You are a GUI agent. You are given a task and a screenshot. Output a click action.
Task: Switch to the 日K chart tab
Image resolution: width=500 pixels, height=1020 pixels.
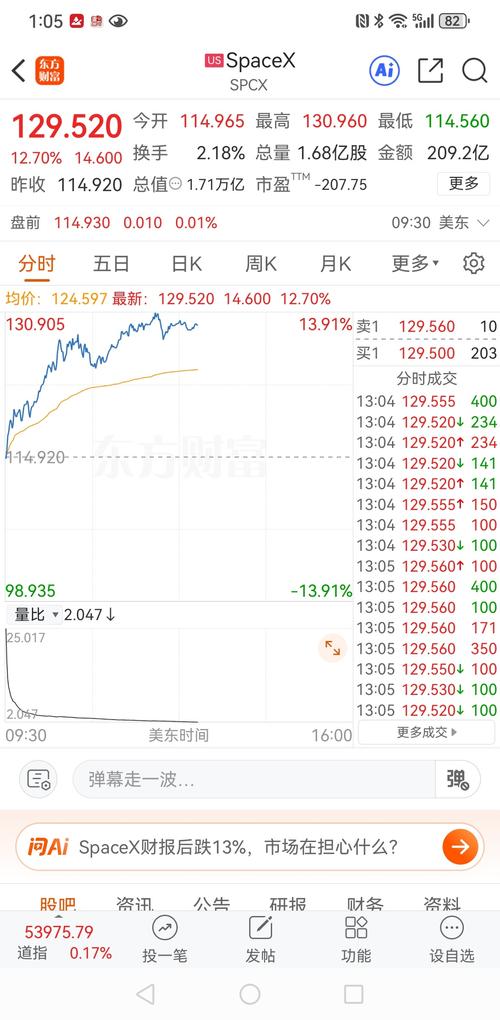click(187, 263)
